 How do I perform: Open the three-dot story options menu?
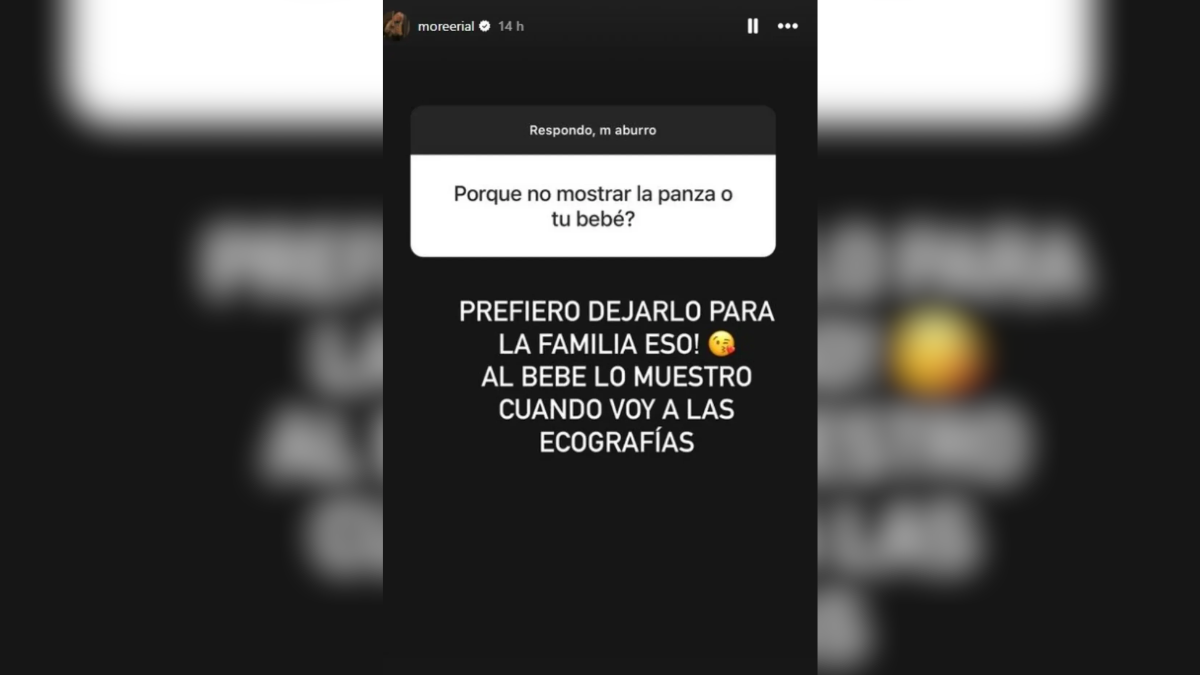pyautogui.click(x=788, y=26)
